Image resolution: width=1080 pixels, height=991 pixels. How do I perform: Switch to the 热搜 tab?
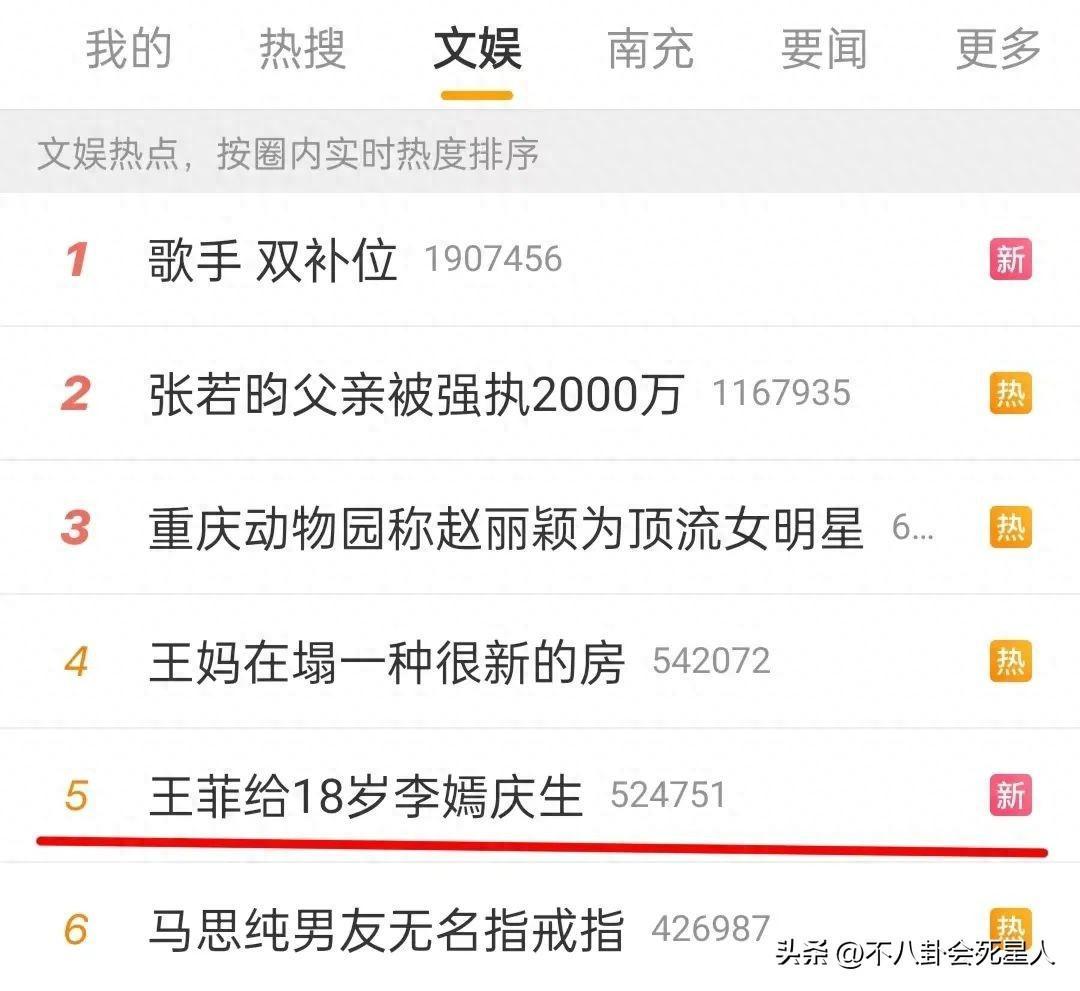coord(302,50)
